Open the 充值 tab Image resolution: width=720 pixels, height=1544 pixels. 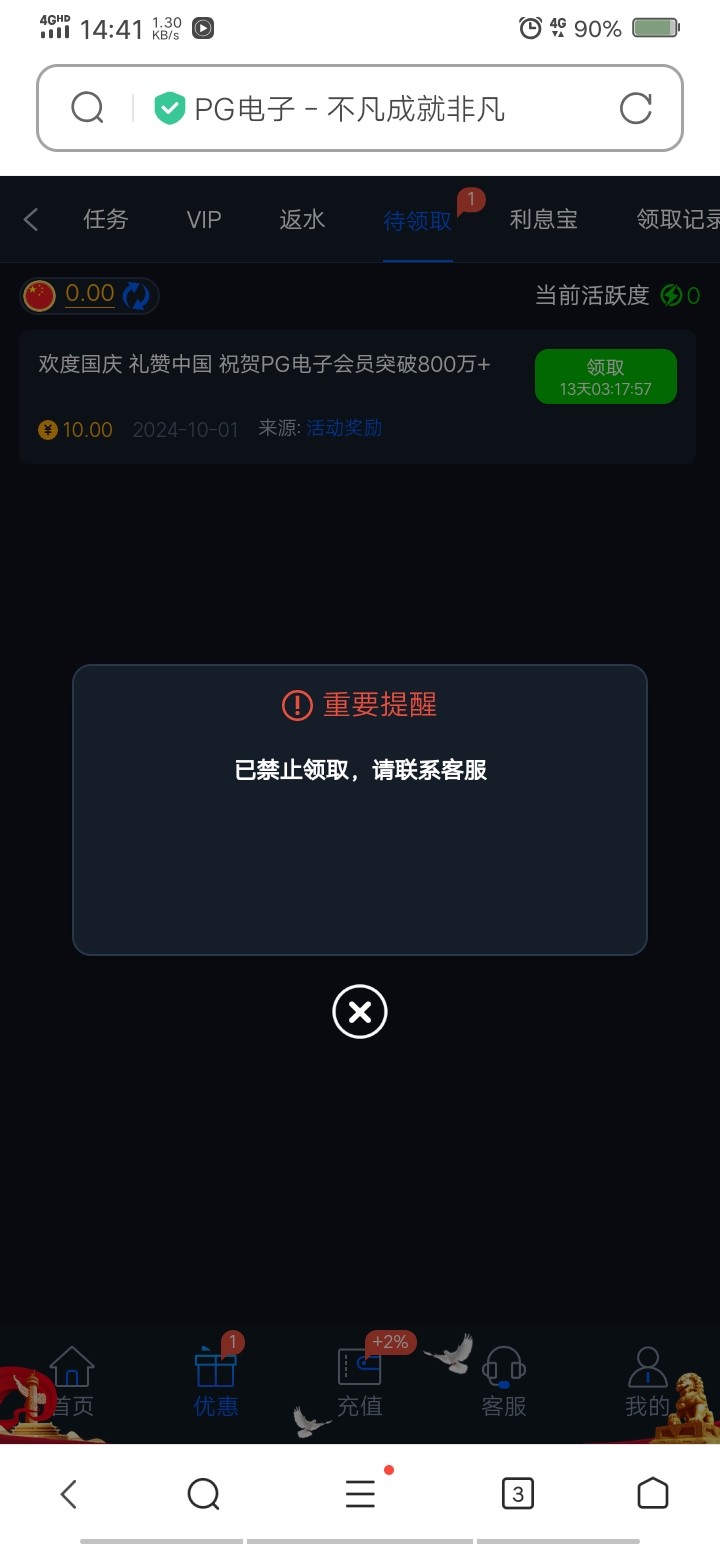tap(360, 1382)
